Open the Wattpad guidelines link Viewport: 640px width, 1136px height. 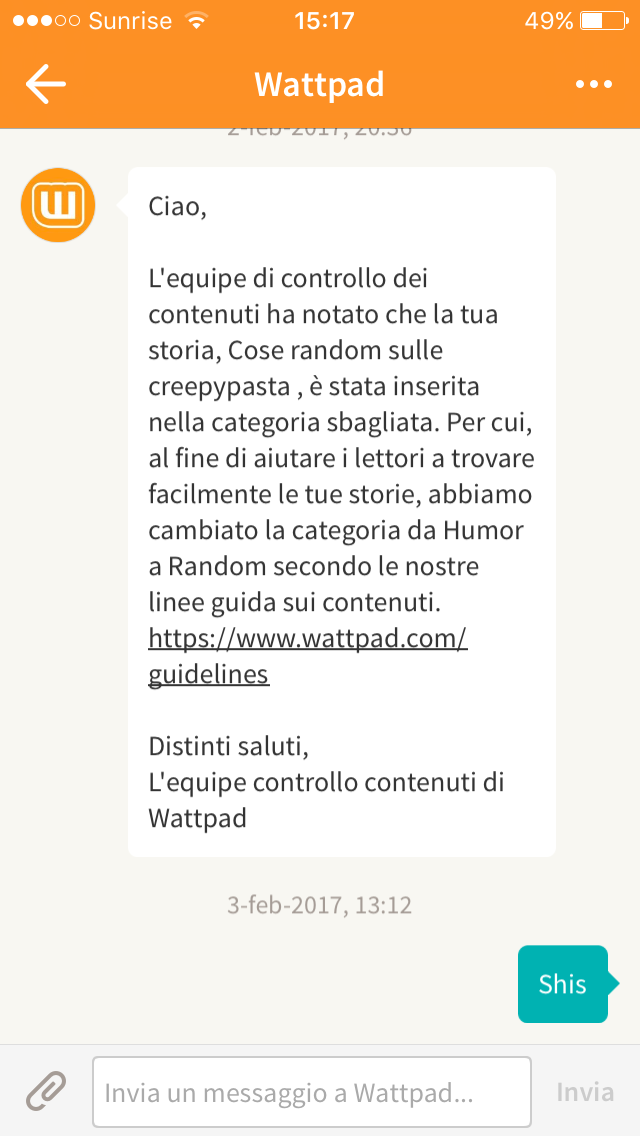coord(307,656)
